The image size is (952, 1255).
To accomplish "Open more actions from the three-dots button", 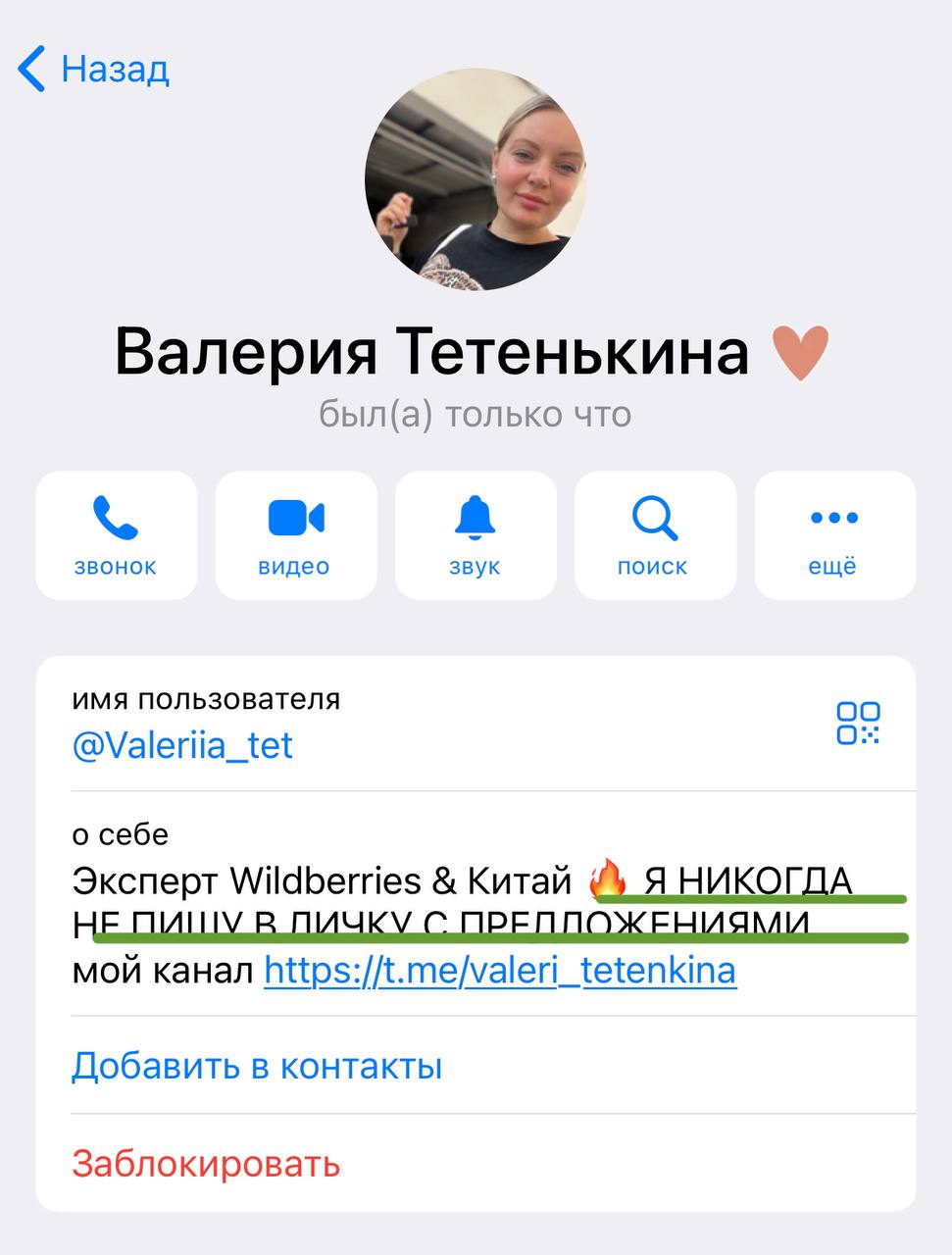I will pyautogui.click(x=834, y=534).
